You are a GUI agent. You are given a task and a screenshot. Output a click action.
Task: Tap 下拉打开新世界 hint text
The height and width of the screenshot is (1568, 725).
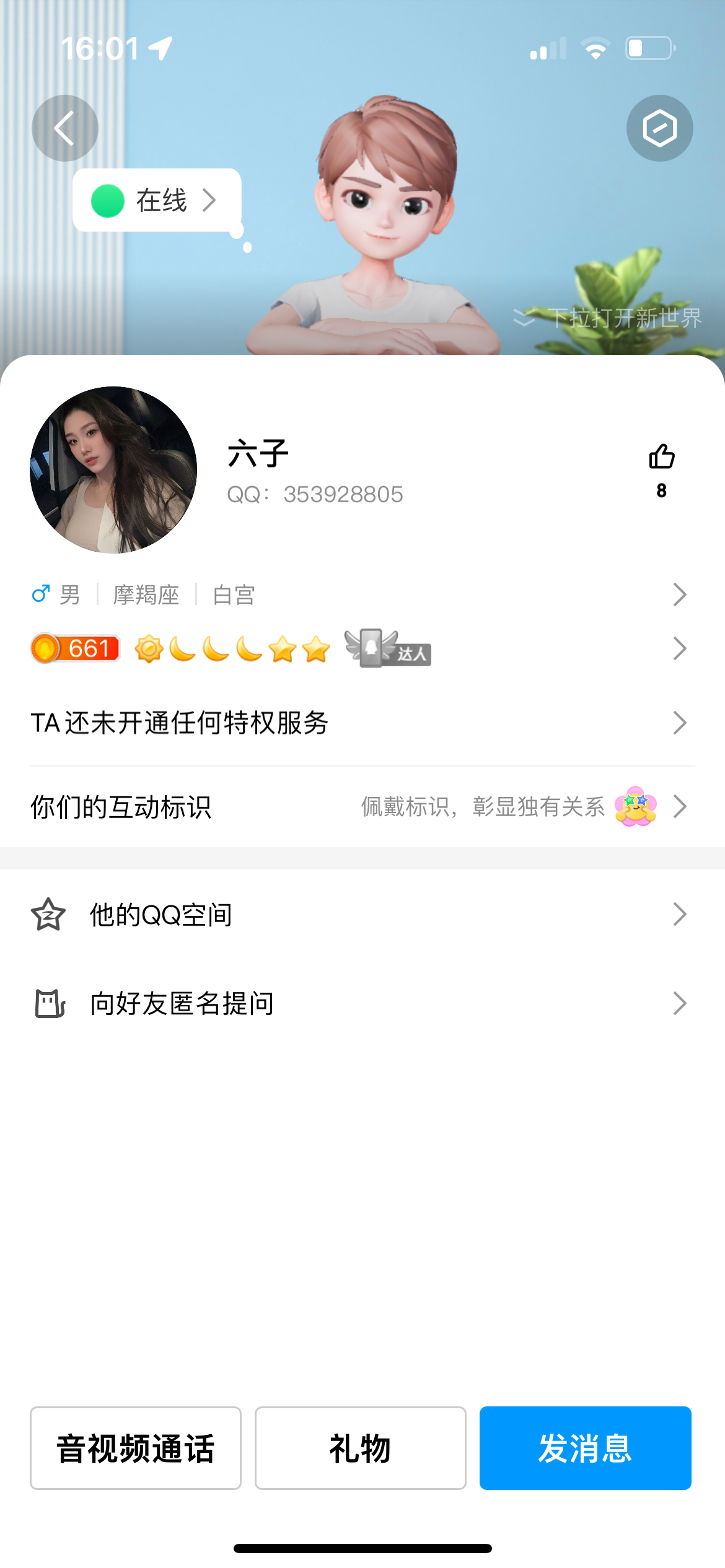pyautogui.click(x=624, y=317)
